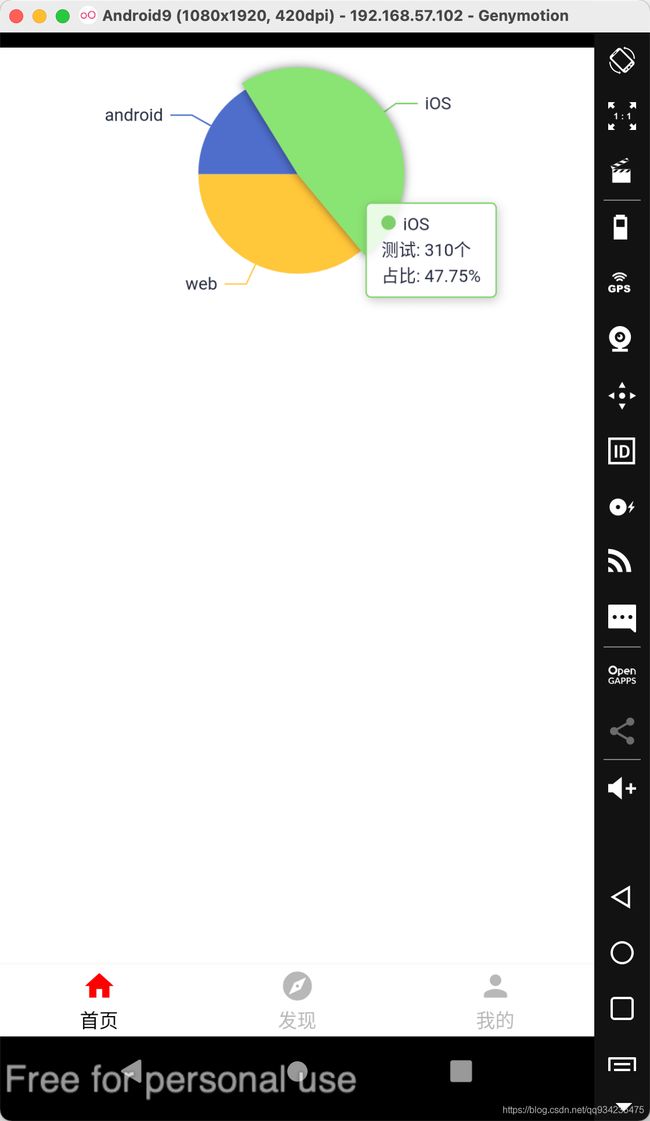
Task: Switch to the 首页 tab
Action: (99, 1001)
